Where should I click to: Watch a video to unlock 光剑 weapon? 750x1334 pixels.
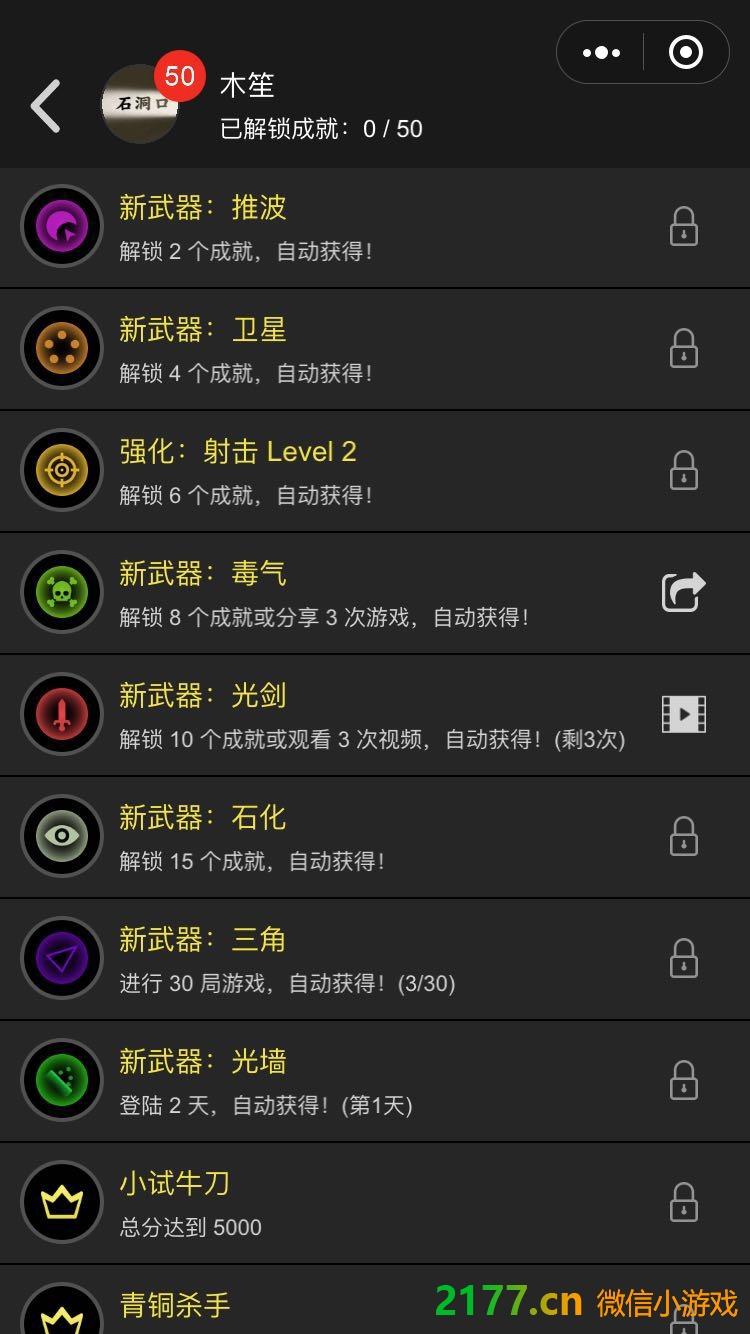click(684, 714)
